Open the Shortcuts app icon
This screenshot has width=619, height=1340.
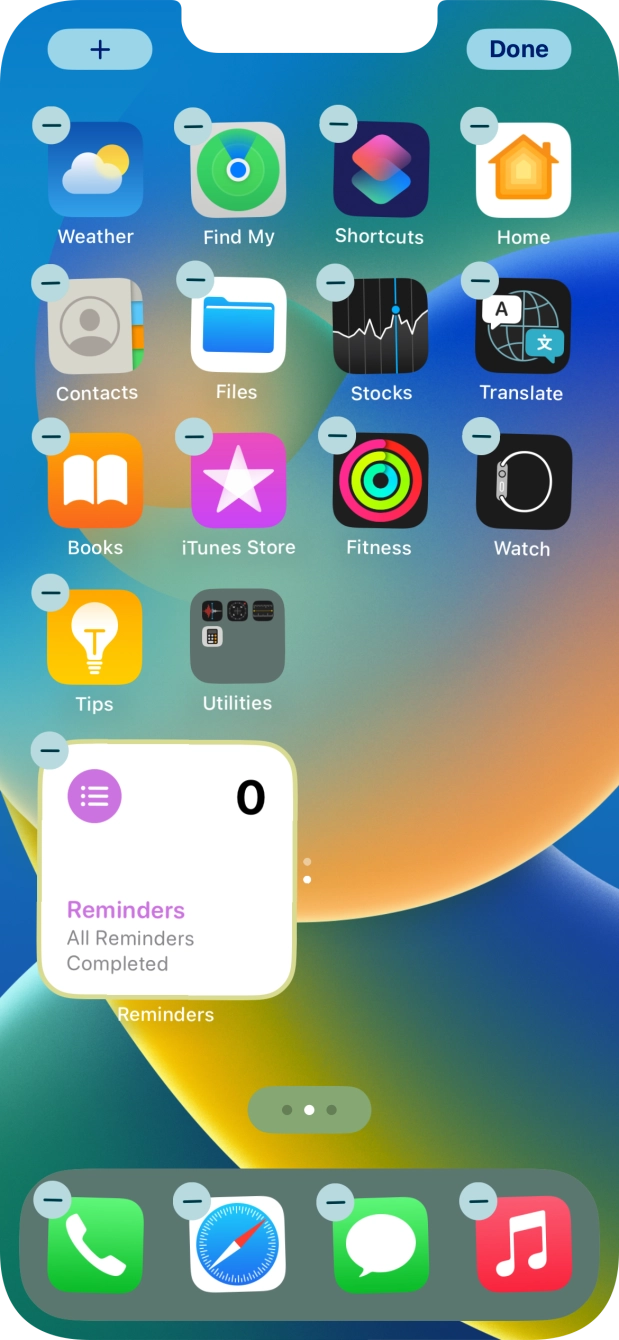click(x=380, y=169)
